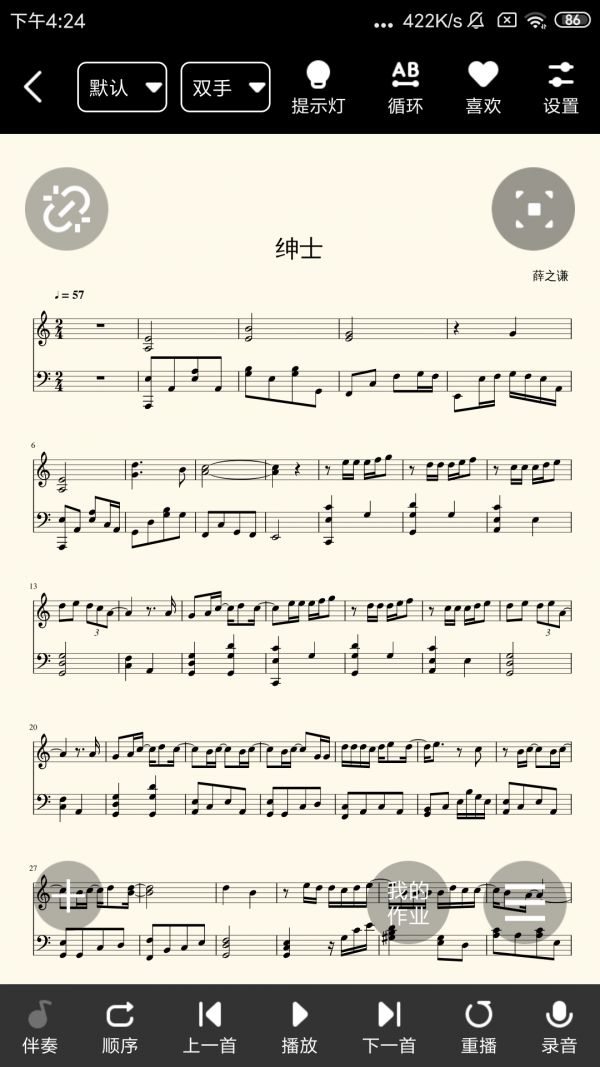The width and height of the screenshot is (600, 1067).
Task: Tap the link/unlink round button
Action: [x=66, y=209]
